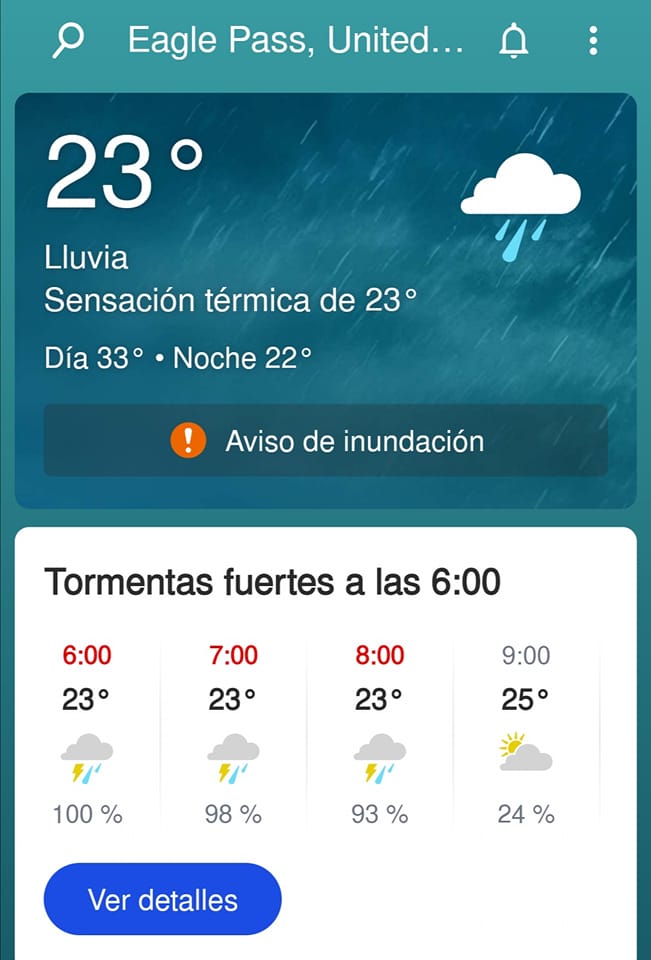Open the three-dot overflow menu
Screen dimensions: 651x960
[593, 40]
